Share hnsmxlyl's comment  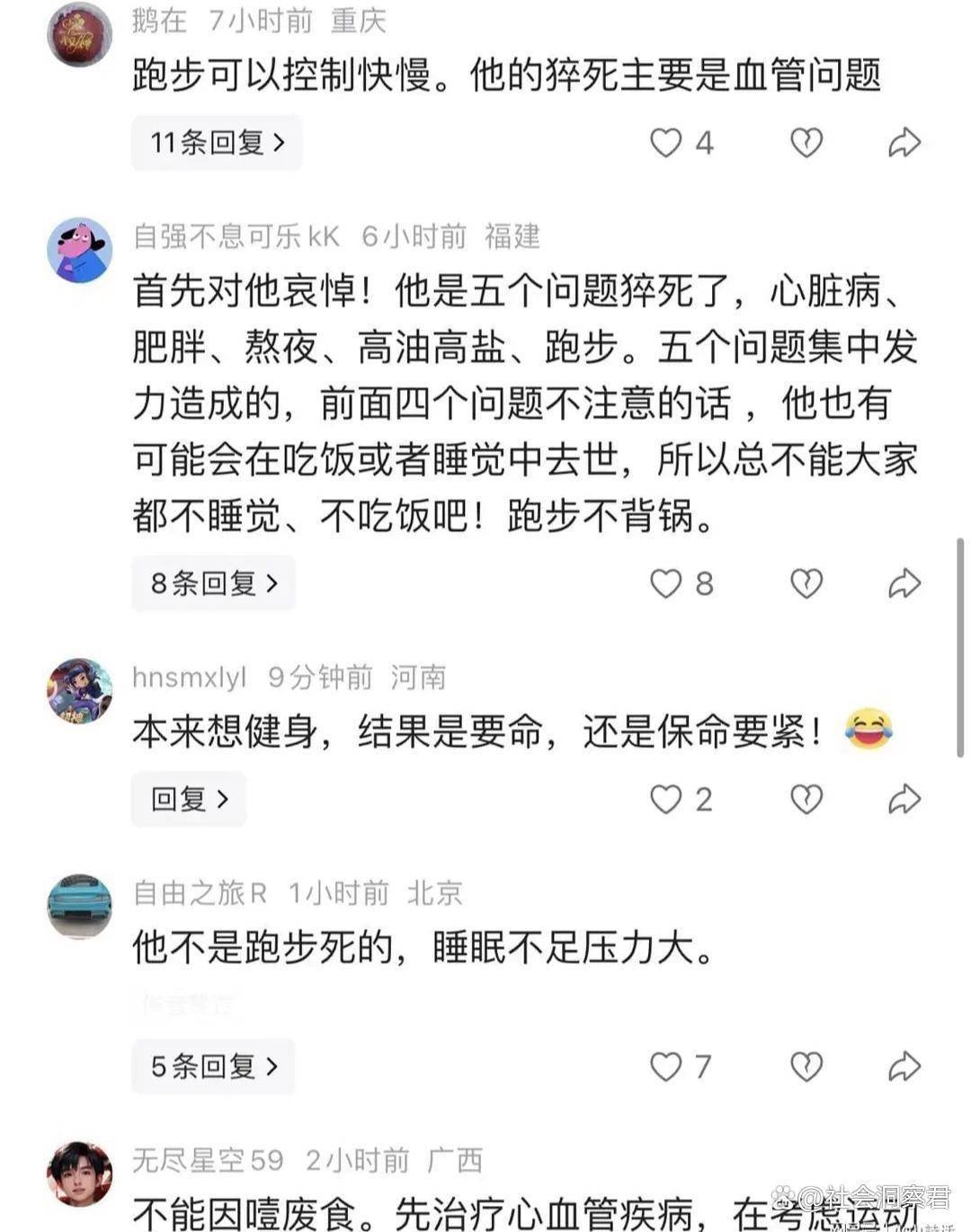tap(904, 799)
